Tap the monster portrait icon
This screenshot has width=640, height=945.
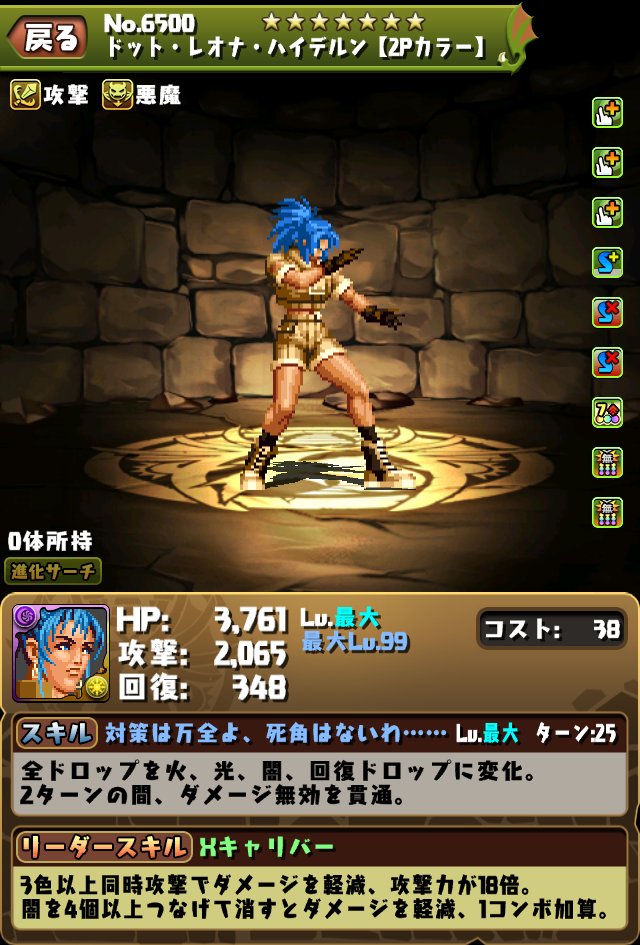point(60,653)
